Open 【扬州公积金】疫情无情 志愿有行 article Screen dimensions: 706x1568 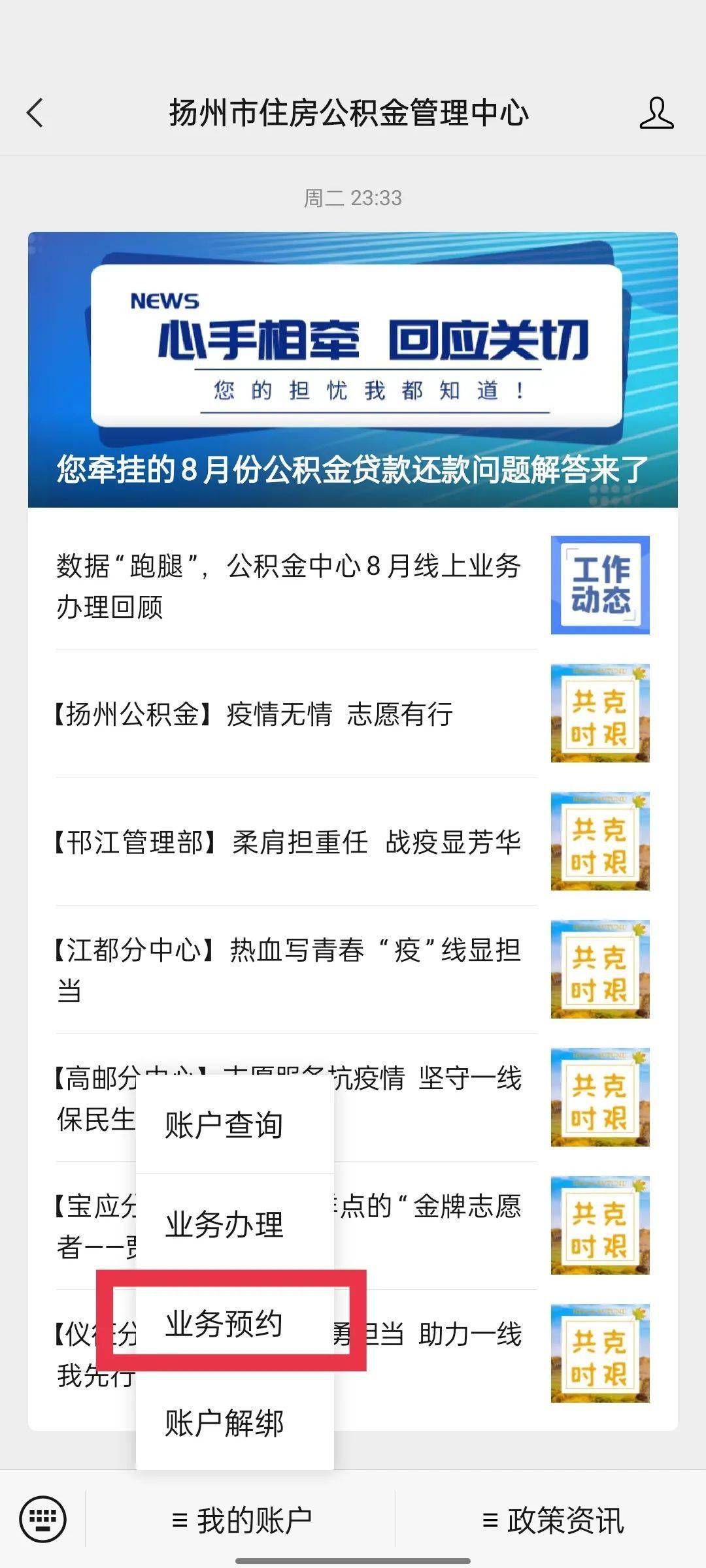(353, 713)
